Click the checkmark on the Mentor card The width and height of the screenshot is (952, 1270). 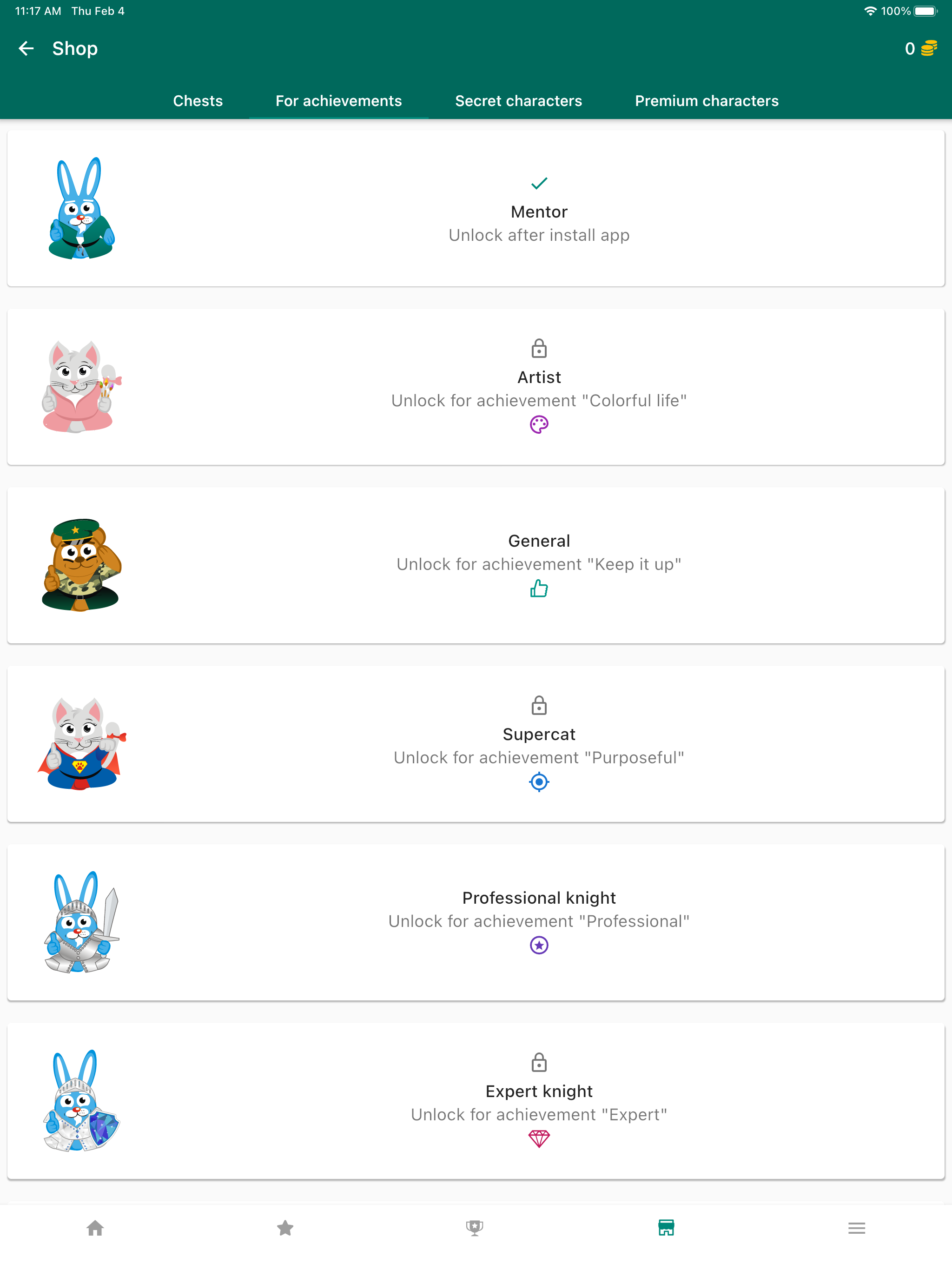coord(539,184)
